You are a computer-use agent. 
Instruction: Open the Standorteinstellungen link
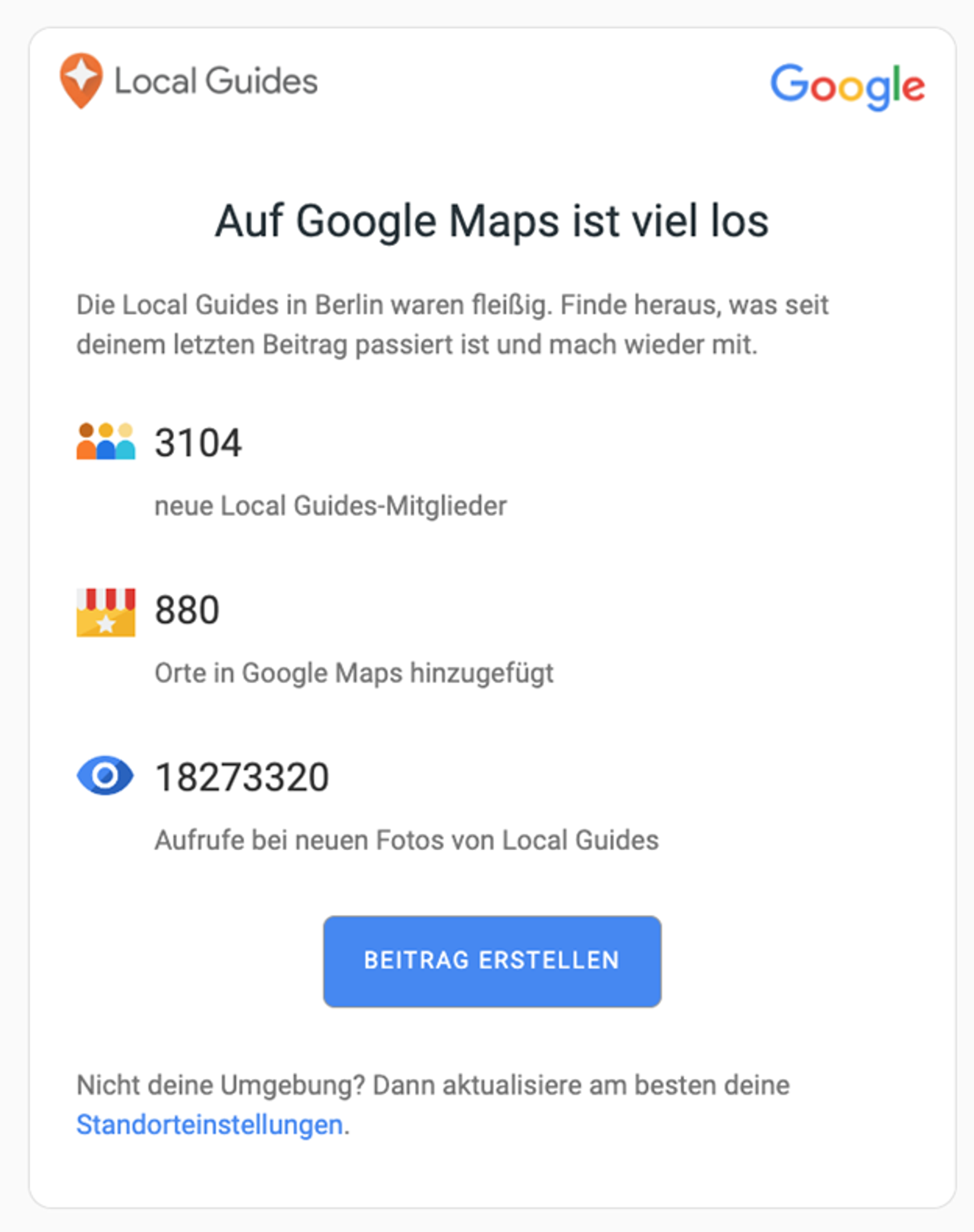click(209, 1125)
